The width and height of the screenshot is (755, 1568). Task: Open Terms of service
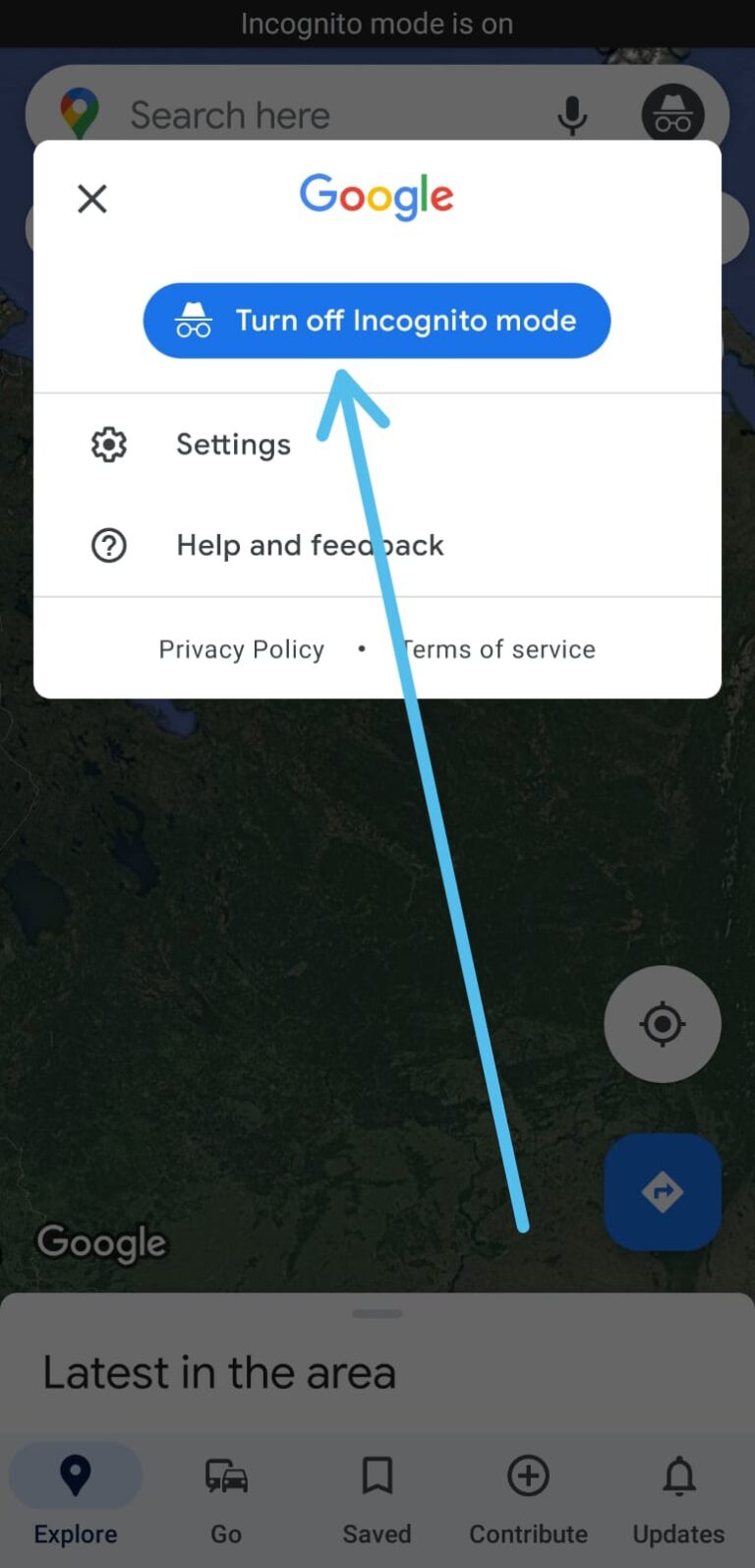click(x=498, y=649)
